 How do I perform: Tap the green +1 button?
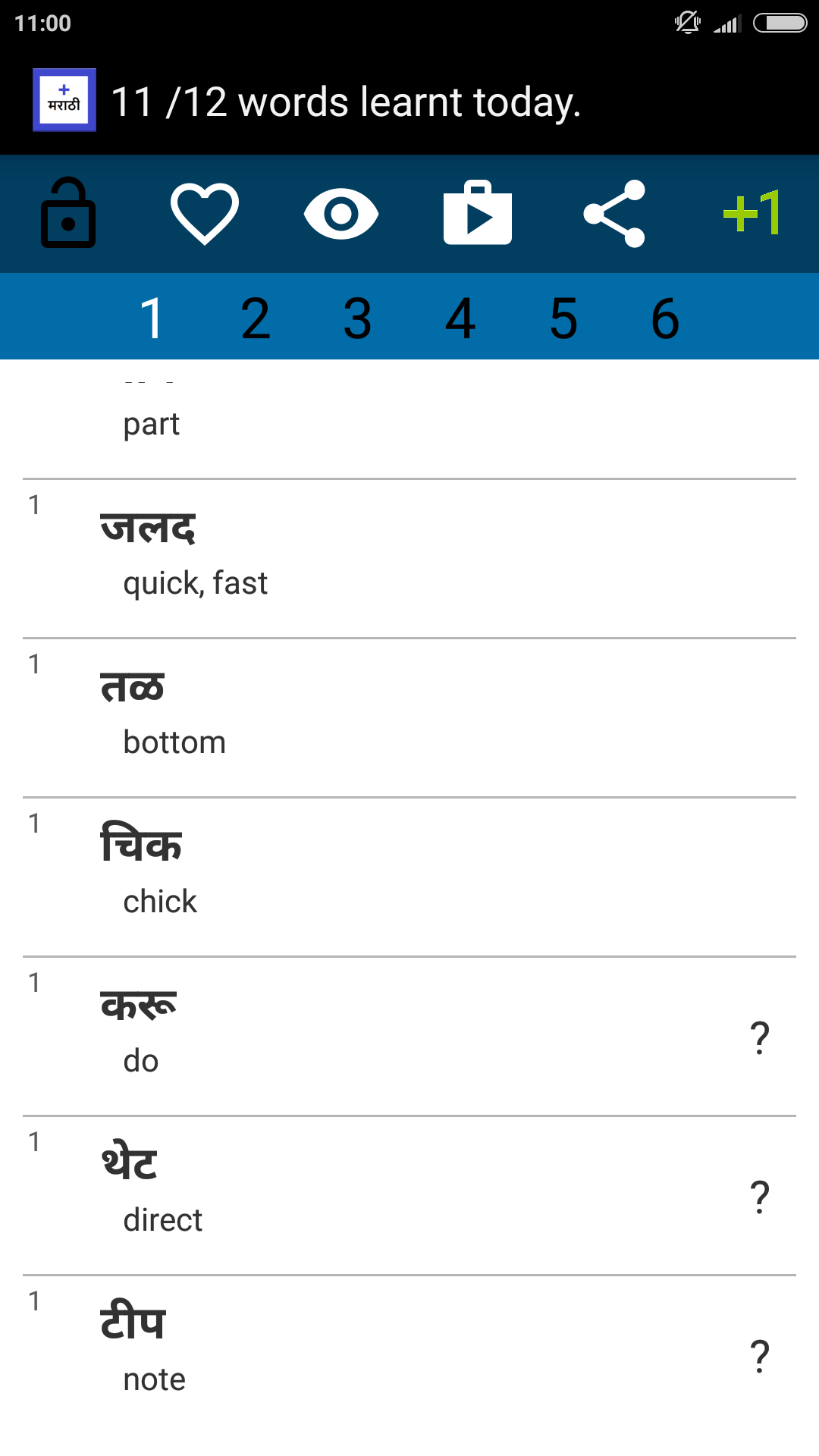(x=751, y=213)
